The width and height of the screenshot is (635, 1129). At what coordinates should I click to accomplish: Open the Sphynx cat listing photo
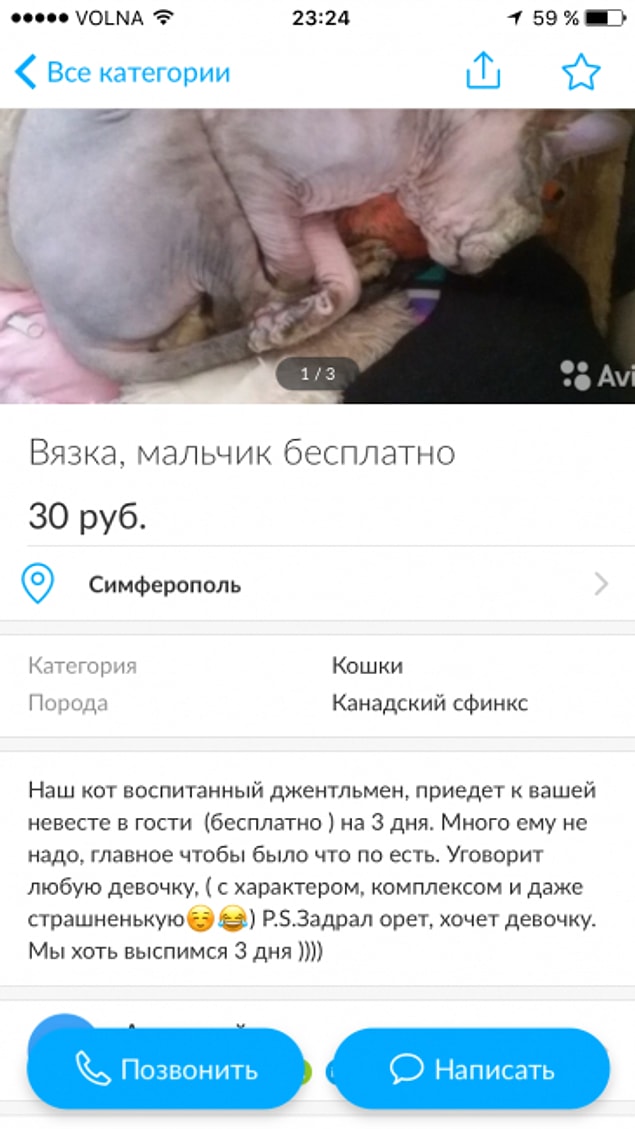[x=317, y=255]
